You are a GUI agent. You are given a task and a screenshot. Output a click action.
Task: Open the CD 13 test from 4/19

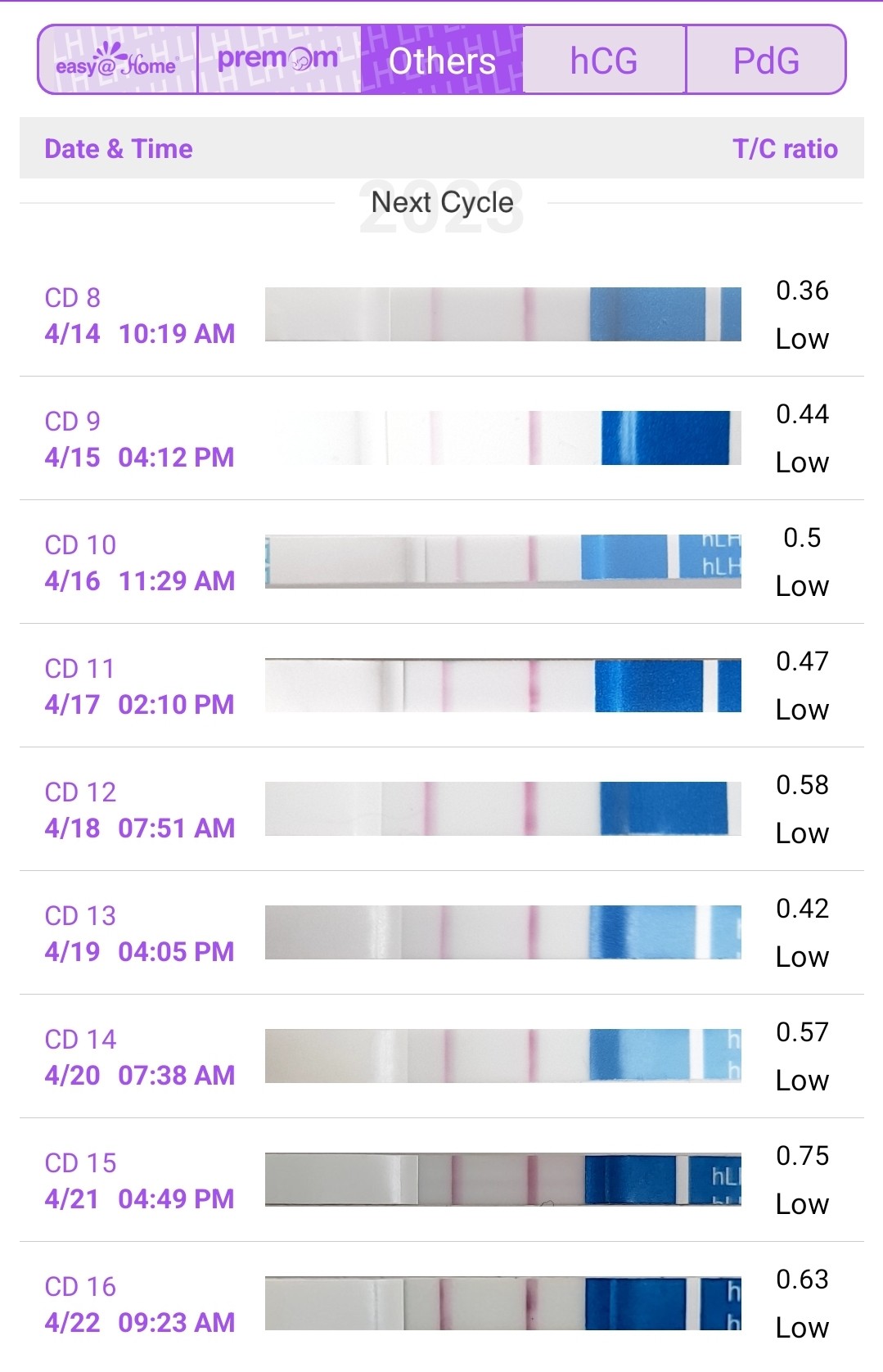coord(442,933)
